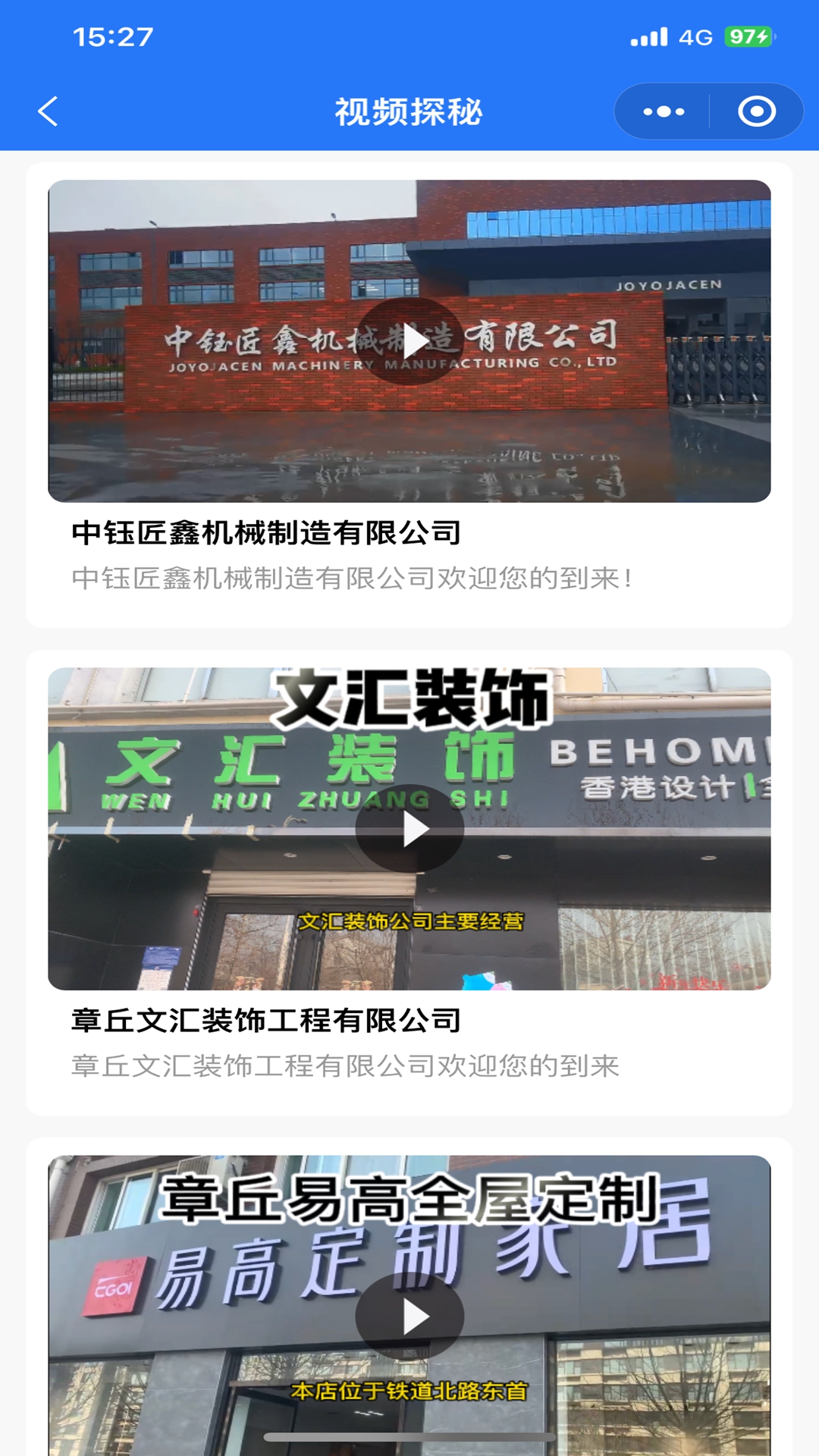Tap the cellular signal bars indicator

click(648, 34)
